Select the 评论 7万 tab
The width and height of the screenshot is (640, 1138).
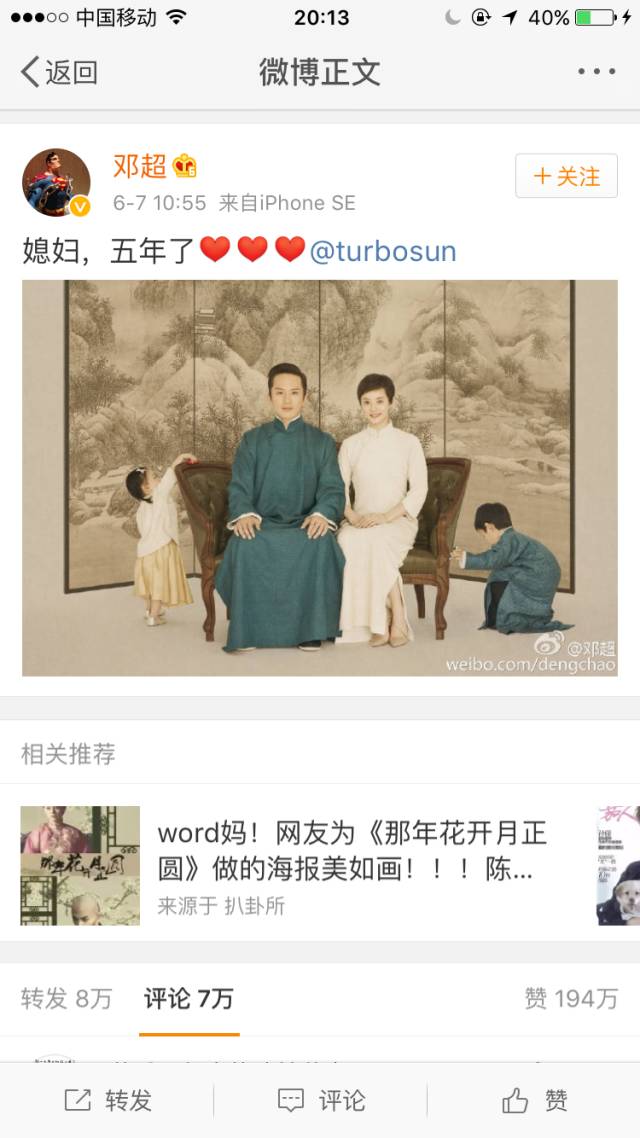[x=189, y=999]
